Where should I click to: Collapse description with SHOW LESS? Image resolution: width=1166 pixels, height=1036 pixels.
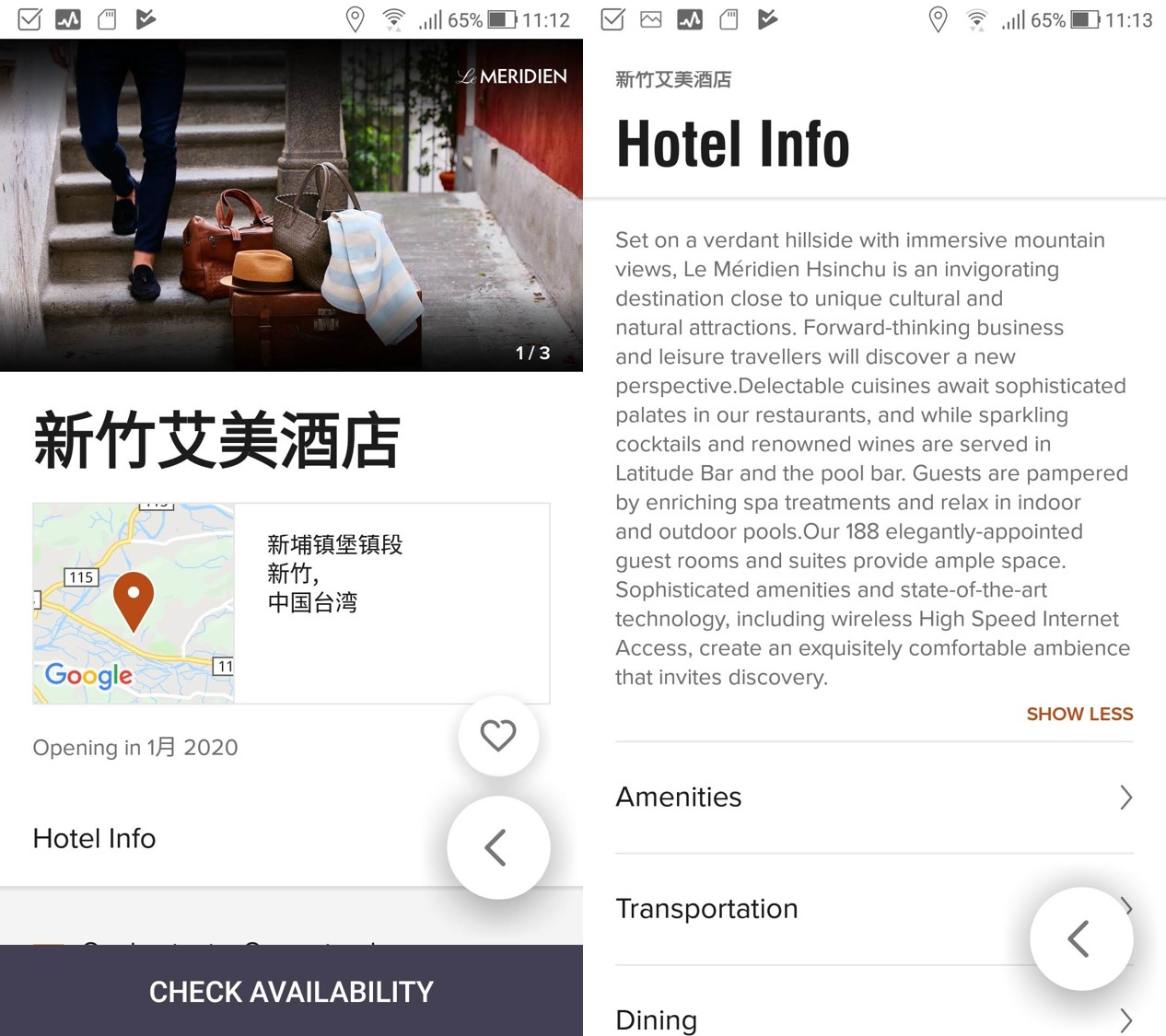point(1079,714)
